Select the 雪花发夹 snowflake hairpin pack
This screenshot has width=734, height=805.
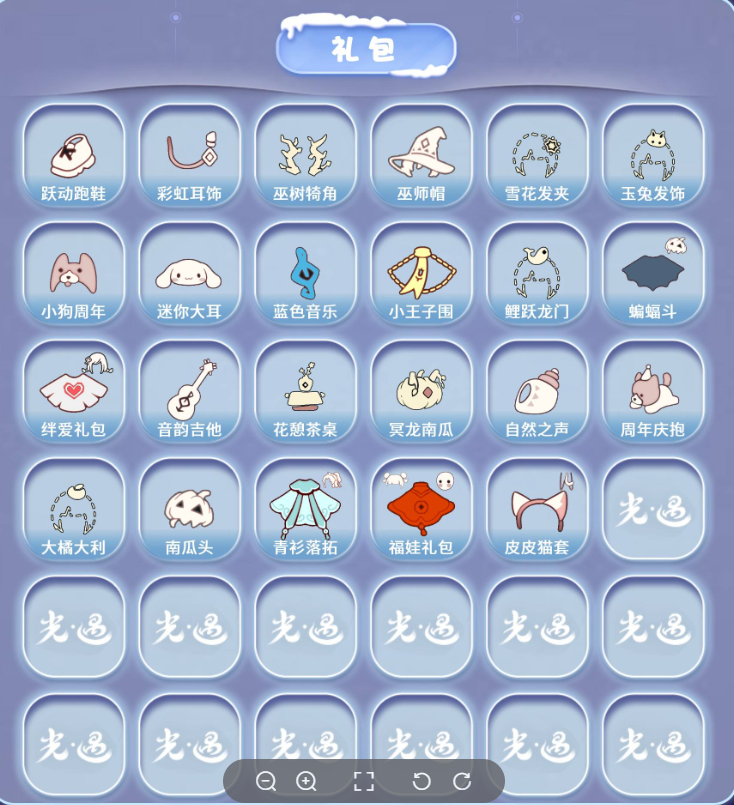(537, 150)
